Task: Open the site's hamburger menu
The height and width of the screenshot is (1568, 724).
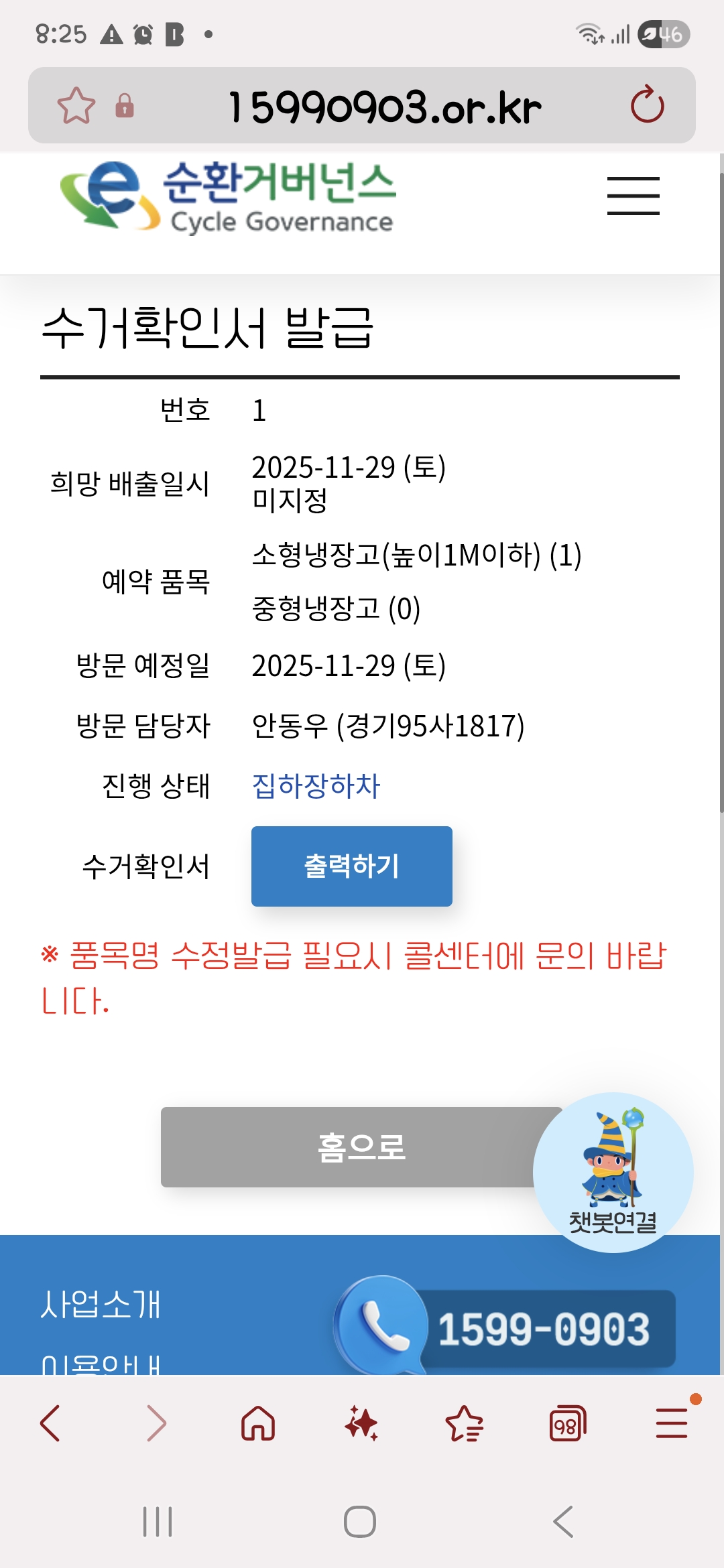Action: (x=633, y=196)
